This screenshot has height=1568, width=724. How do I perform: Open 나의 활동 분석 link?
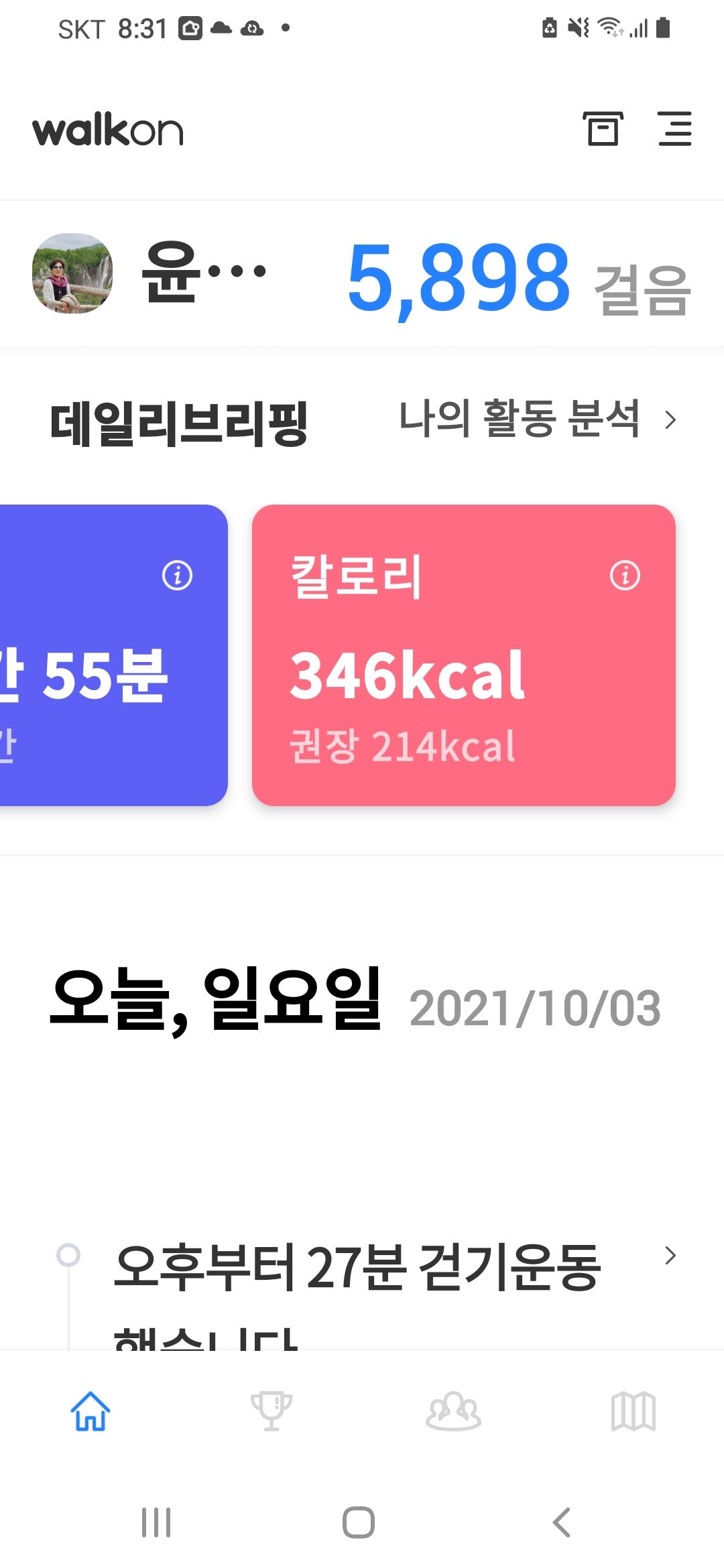536,419
